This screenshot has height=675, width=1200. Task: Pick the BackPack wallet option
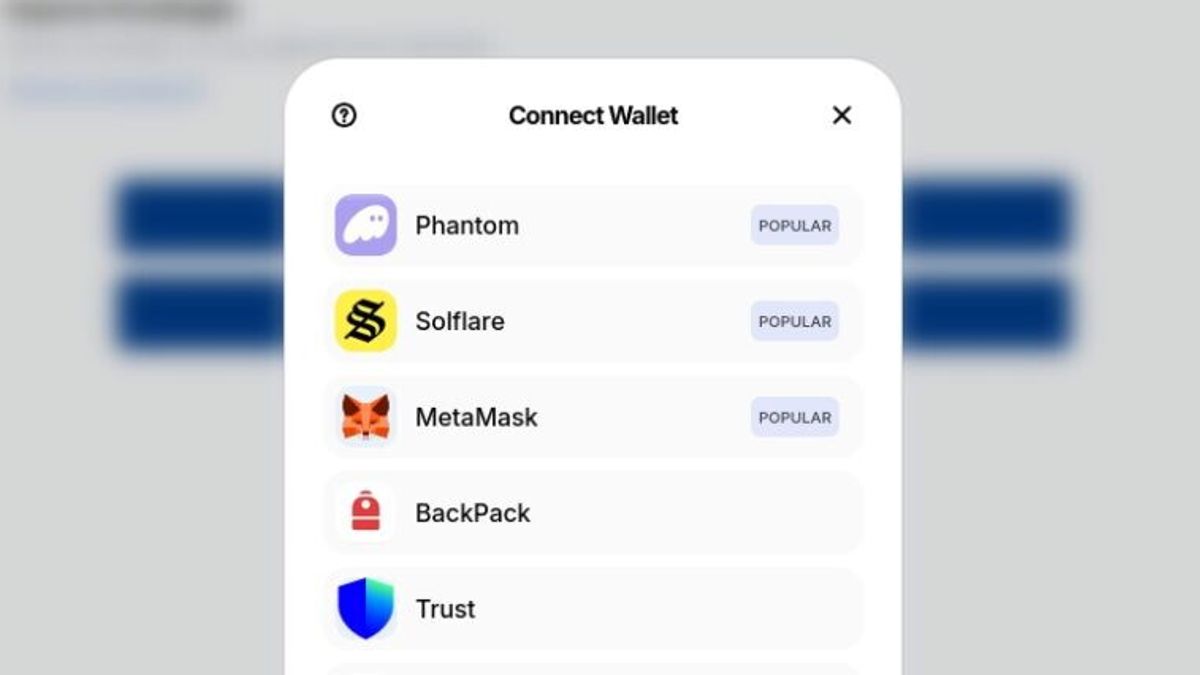[x=592, y=513]
